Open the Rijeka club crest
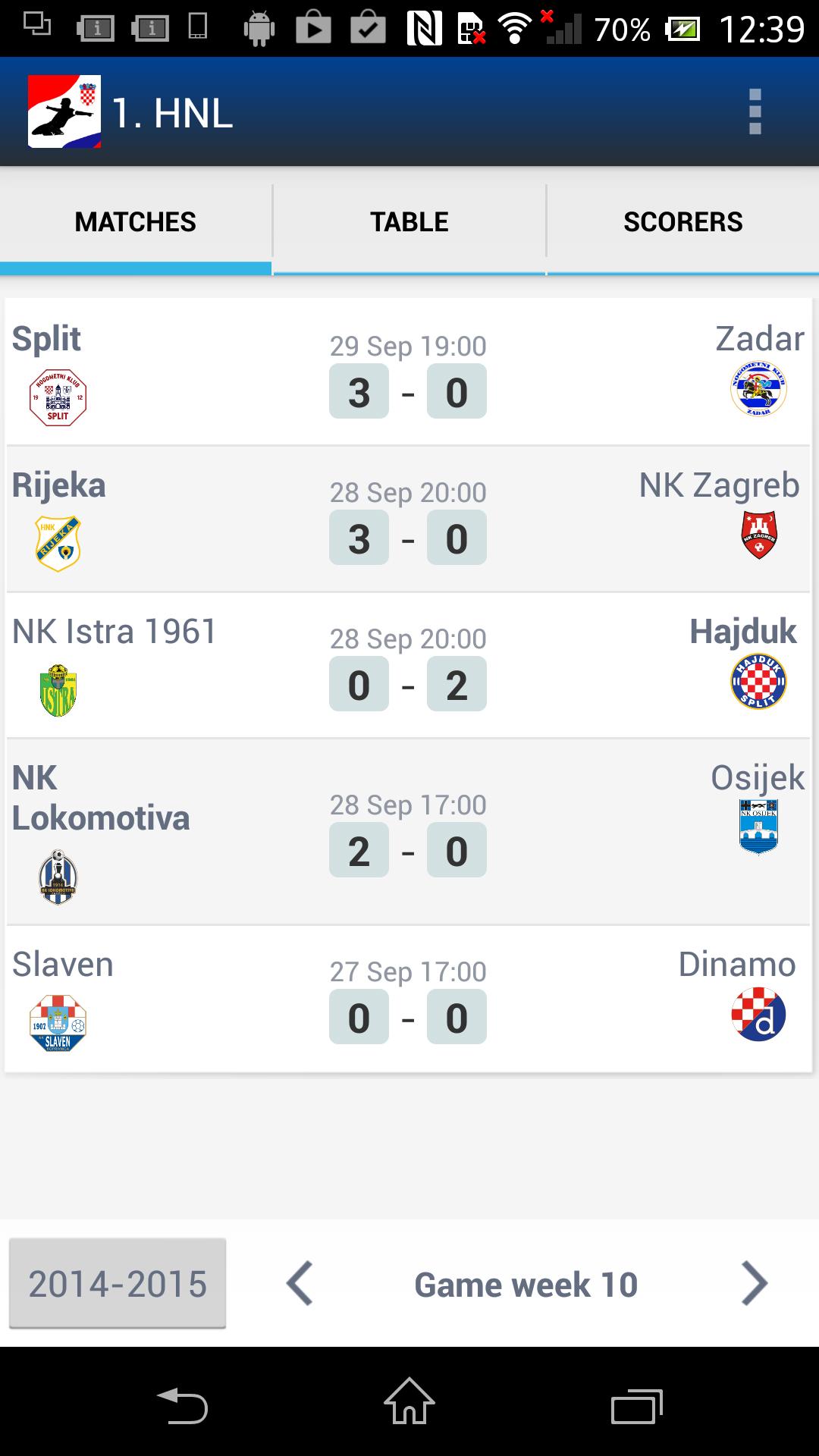 58,539
